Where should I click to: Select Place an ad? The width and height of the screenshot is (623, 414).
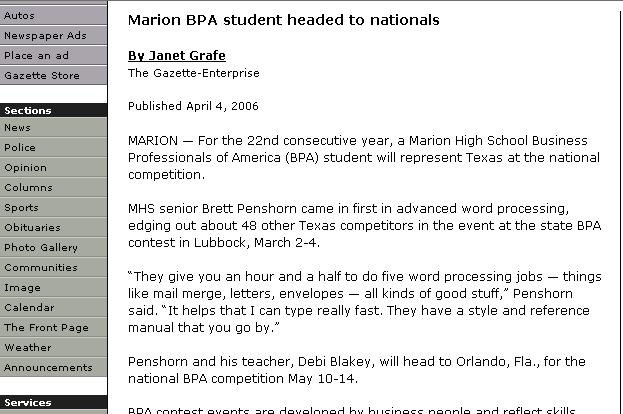pyautogui.click(x=36, y=56)
